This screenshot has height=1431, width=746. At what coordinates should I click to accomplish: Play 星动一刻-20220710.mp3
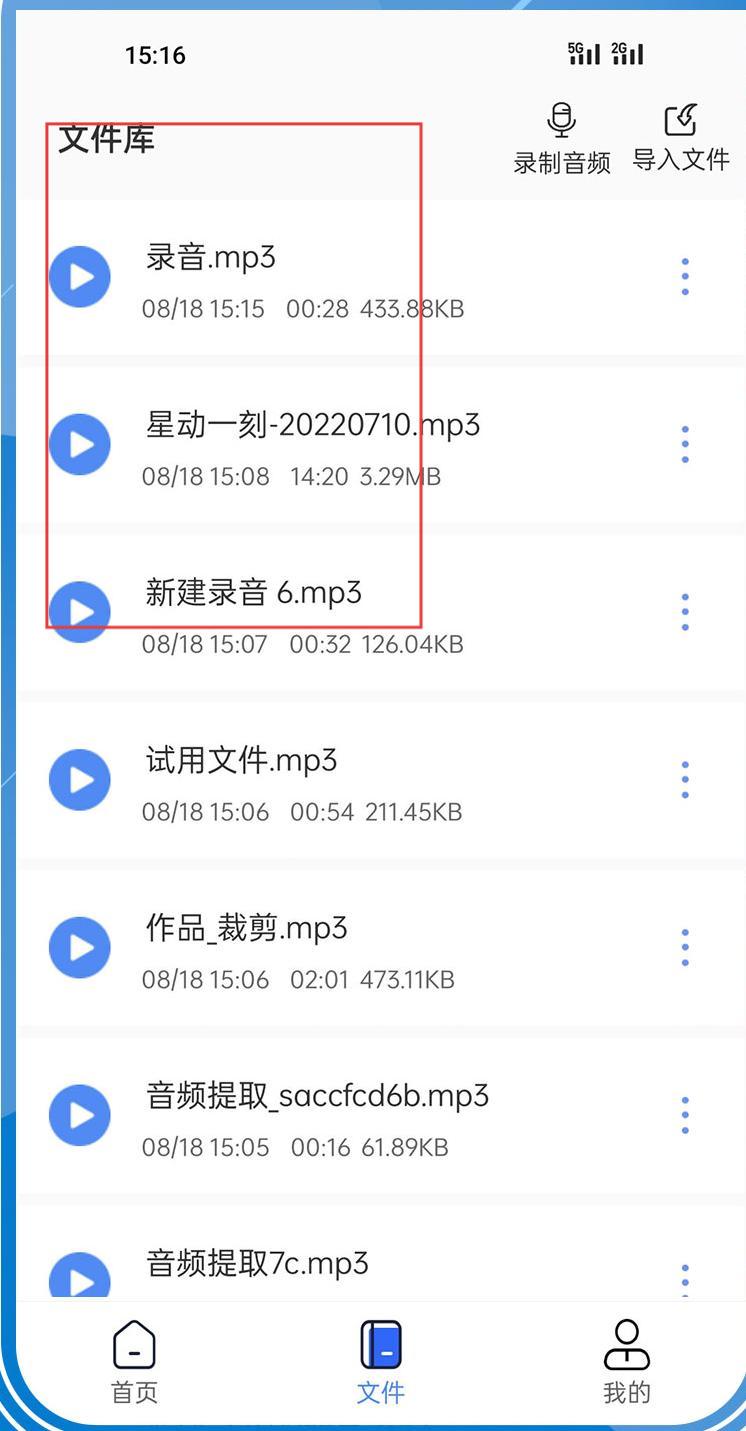(x=80, y=444)
